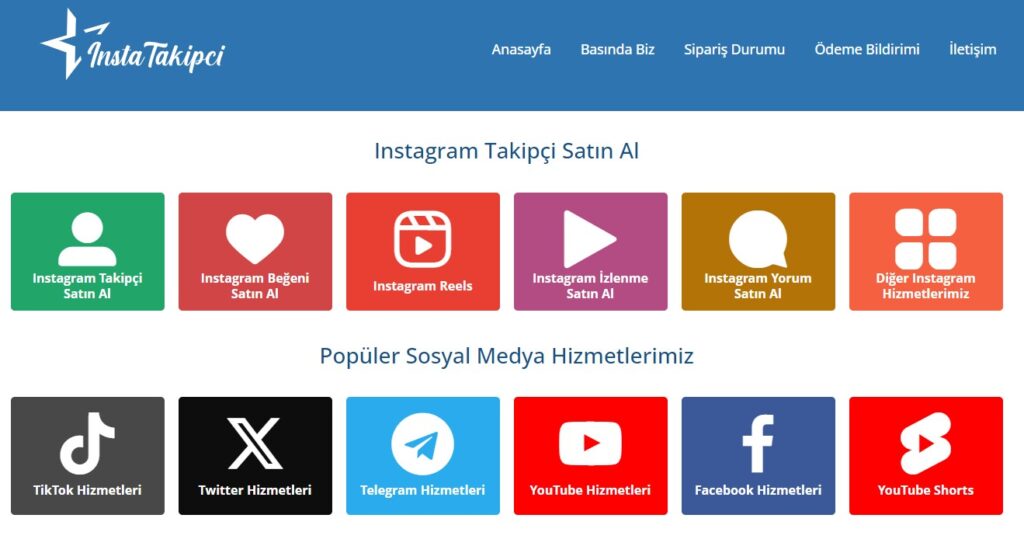Open TikTok Hizmetleri card

pyautogui.click(x=88, y=456)
